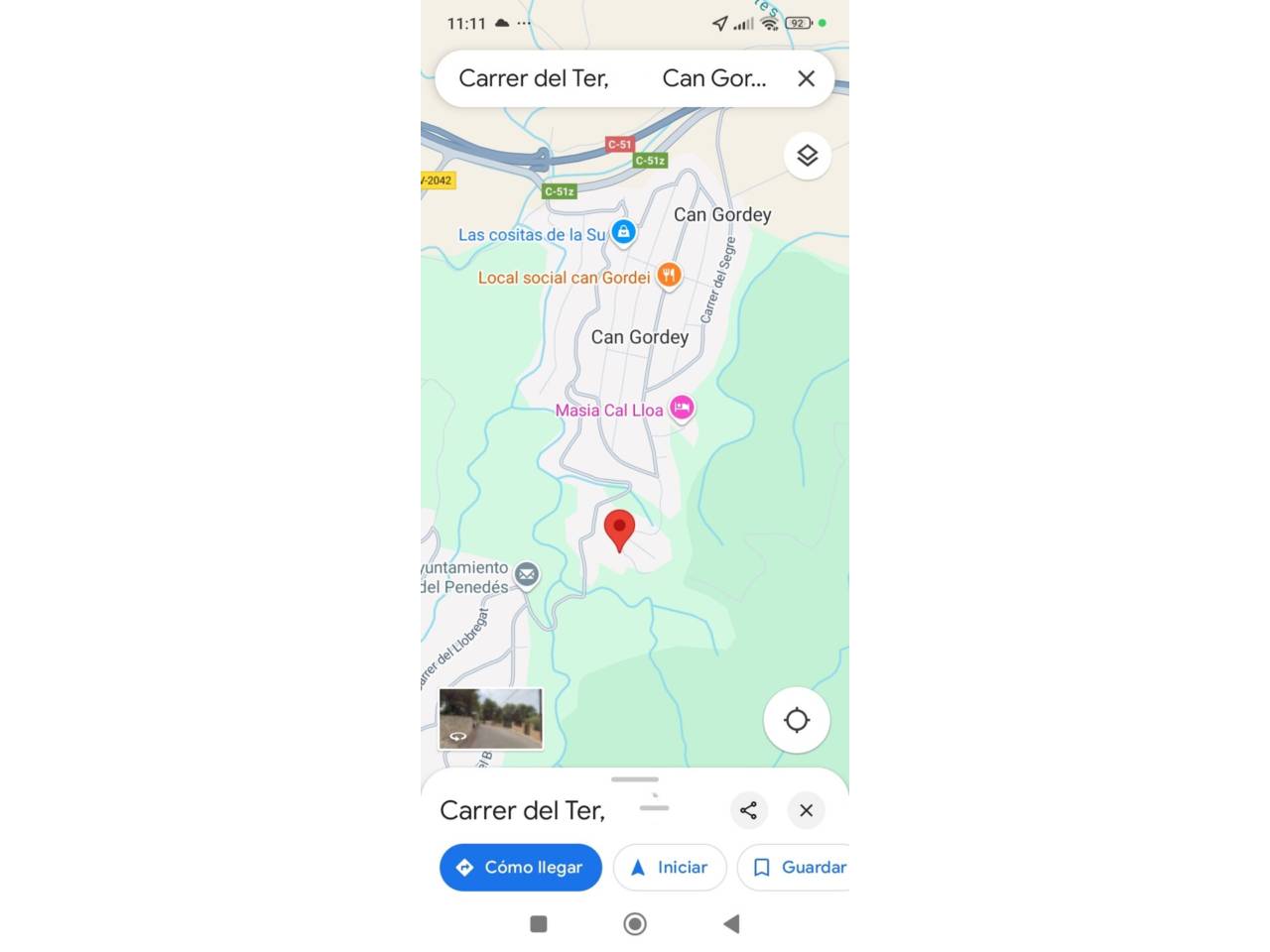
Task: Start navigation with Iniciar
Action: click(670, 868)
